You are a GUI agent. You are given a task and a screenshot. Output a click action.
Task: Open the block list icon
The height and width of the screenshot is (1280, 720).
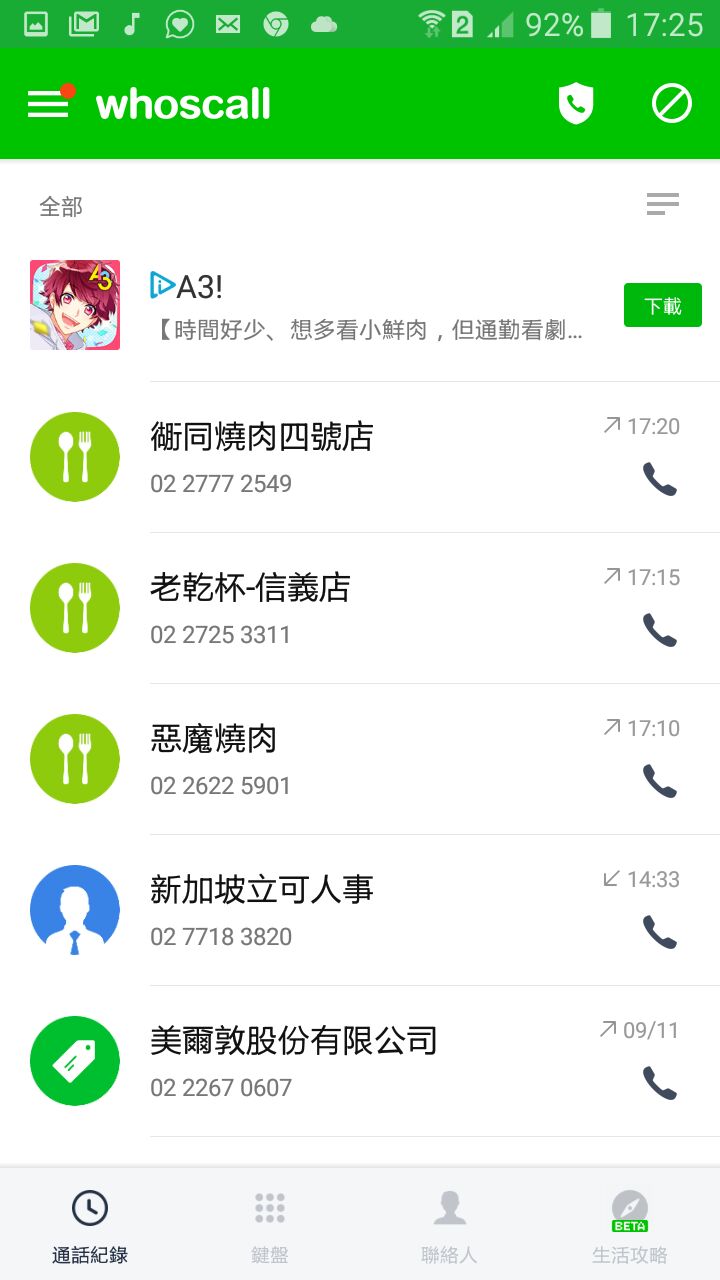[671, 104]
